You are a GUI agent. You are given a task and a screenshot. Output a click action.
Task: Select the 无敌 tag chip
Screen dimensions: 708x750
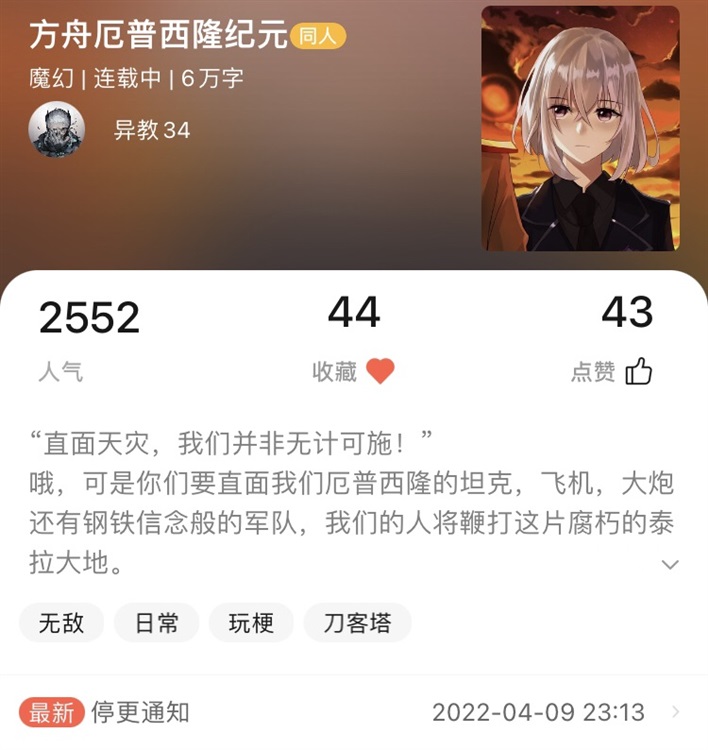[61, 623]
